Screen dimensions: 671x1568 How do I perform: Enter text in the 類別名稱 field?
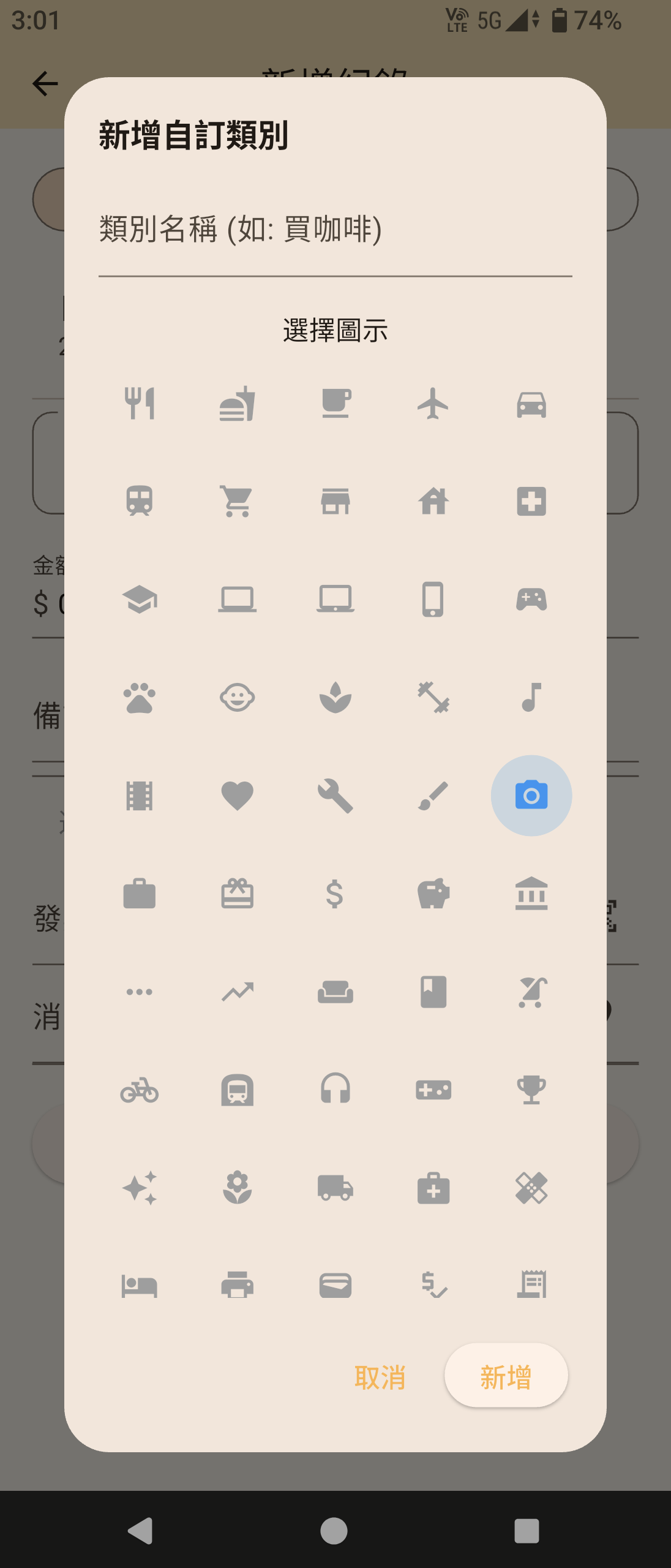(x=335, y=230)
